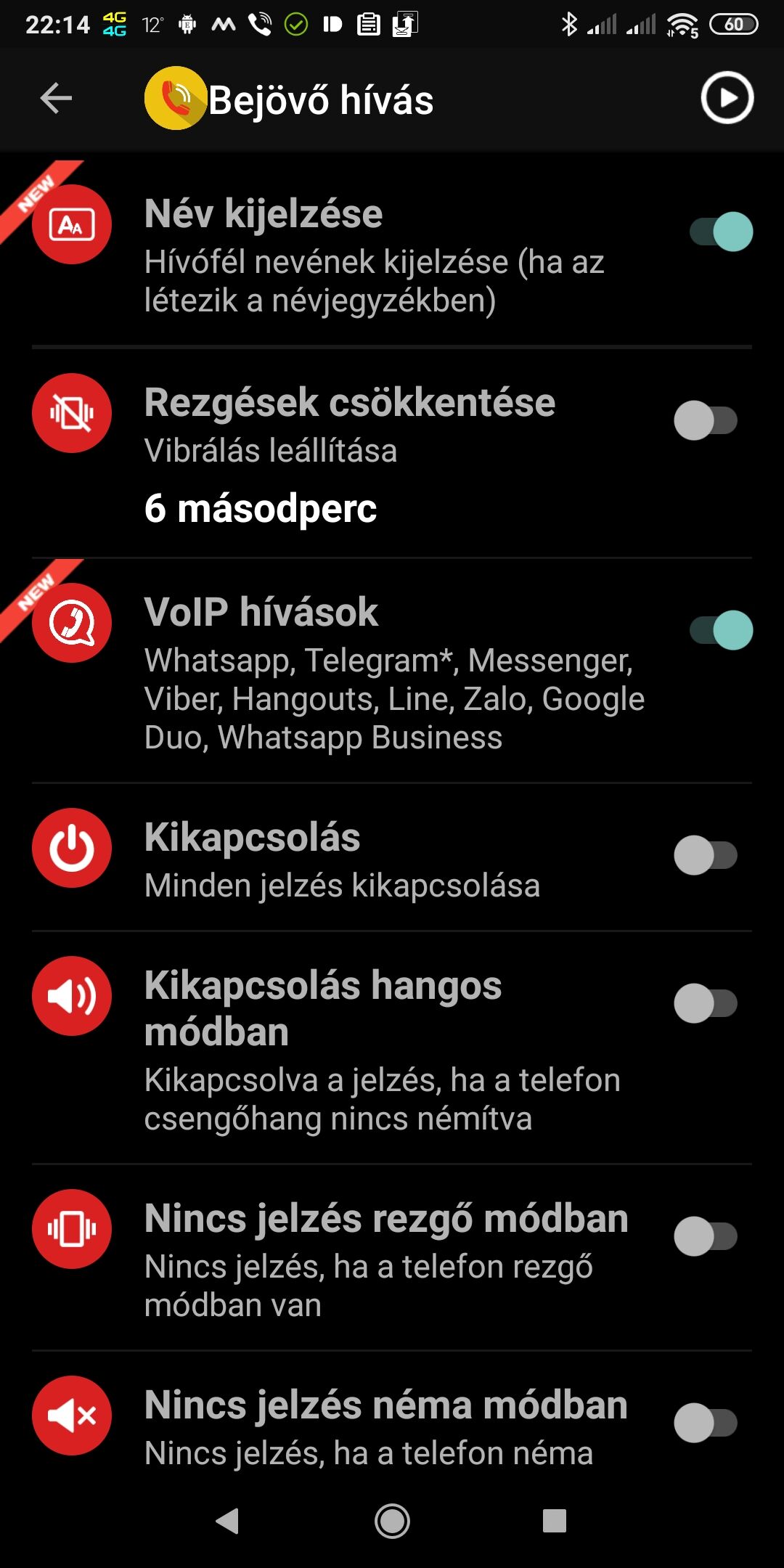Tap the system home button

click(392, 1521)
